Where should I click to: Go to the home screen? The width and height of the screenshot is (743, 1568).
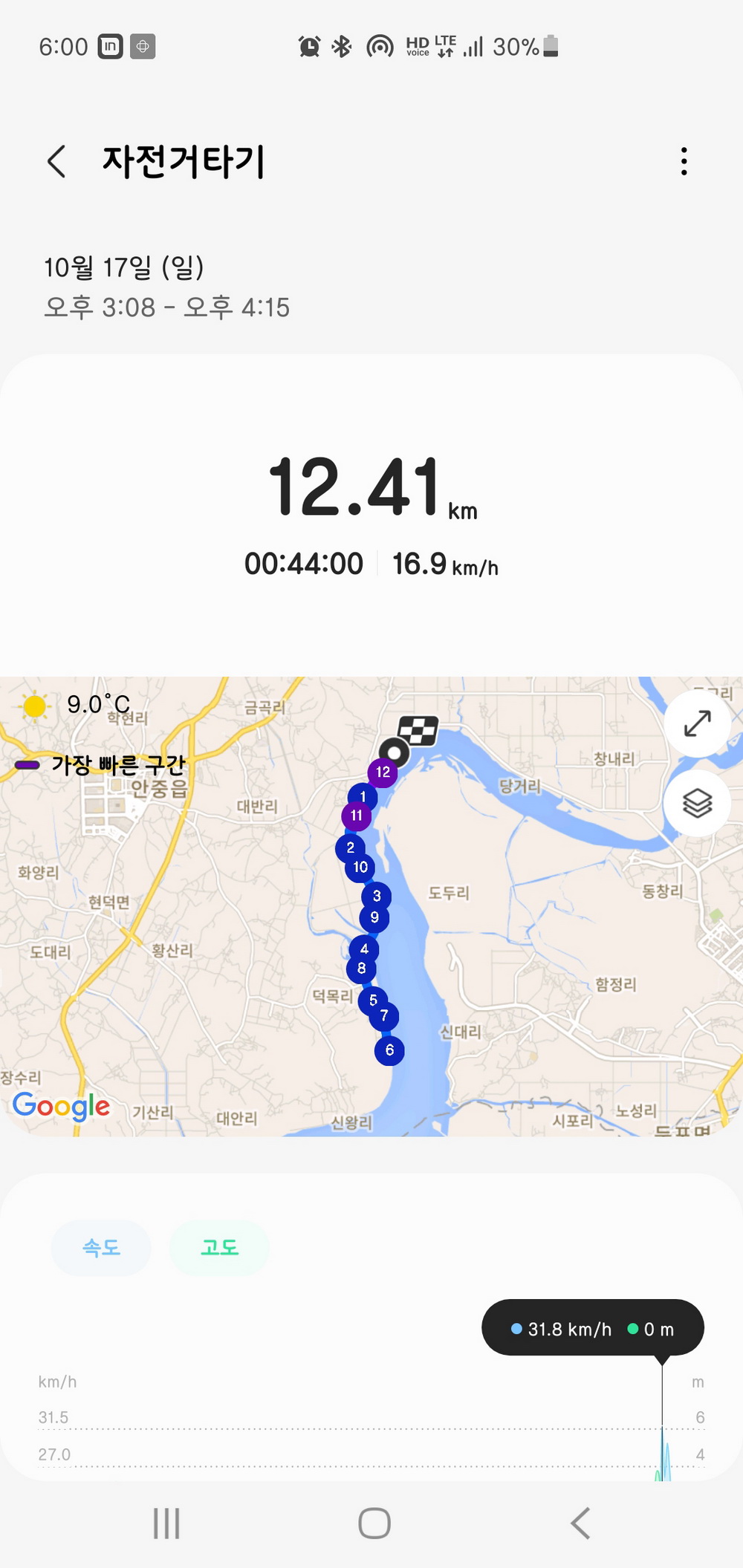click(x=374, y=1523)
